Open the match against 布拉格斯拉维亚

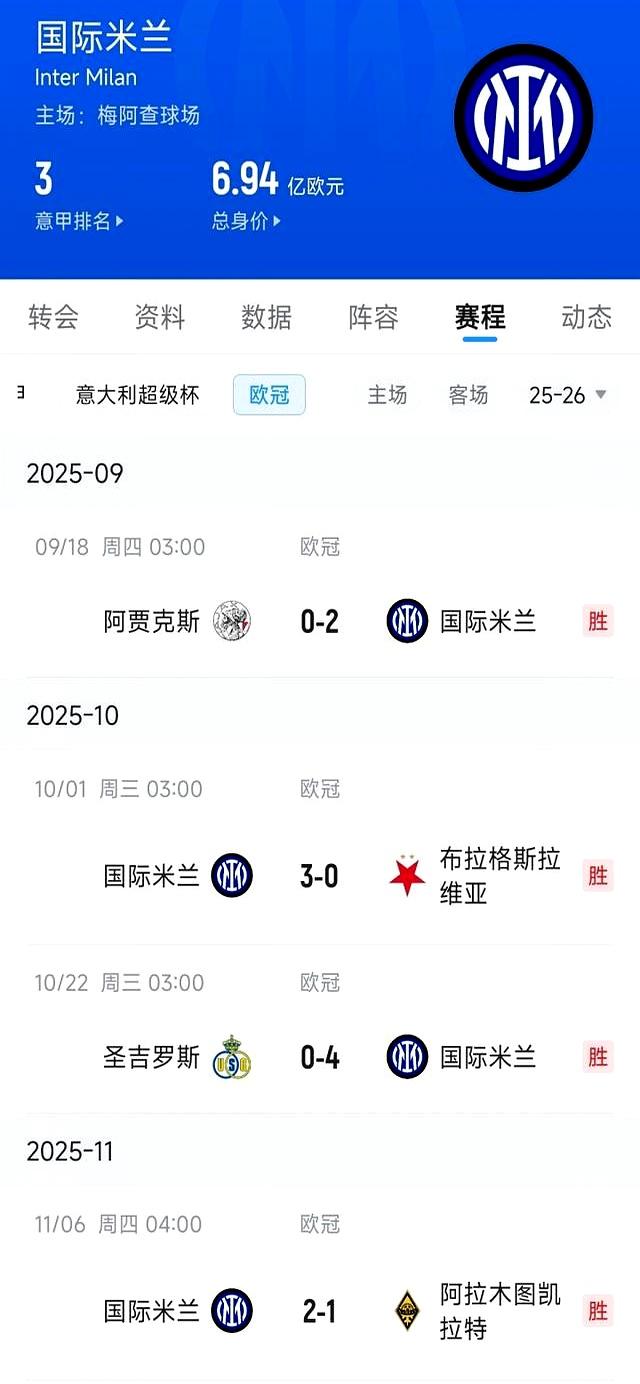point(320,876)
